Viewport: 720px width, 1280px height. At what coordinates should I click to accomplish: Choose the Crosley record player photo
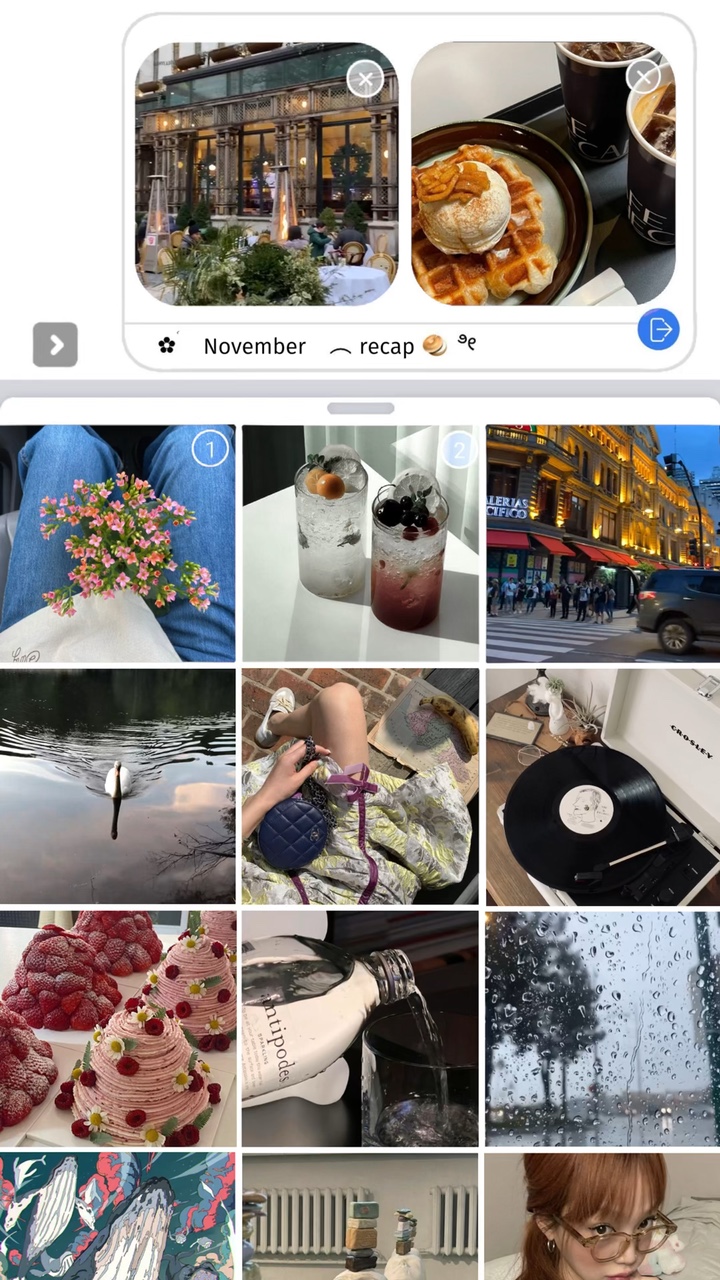602,787
